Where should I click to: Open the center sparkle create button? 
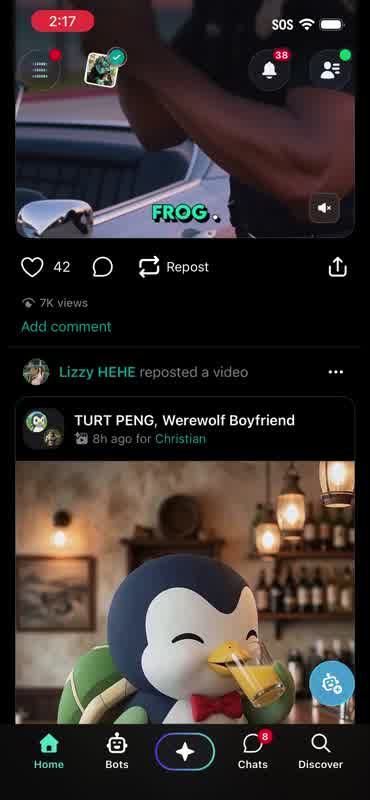[185, 752]
